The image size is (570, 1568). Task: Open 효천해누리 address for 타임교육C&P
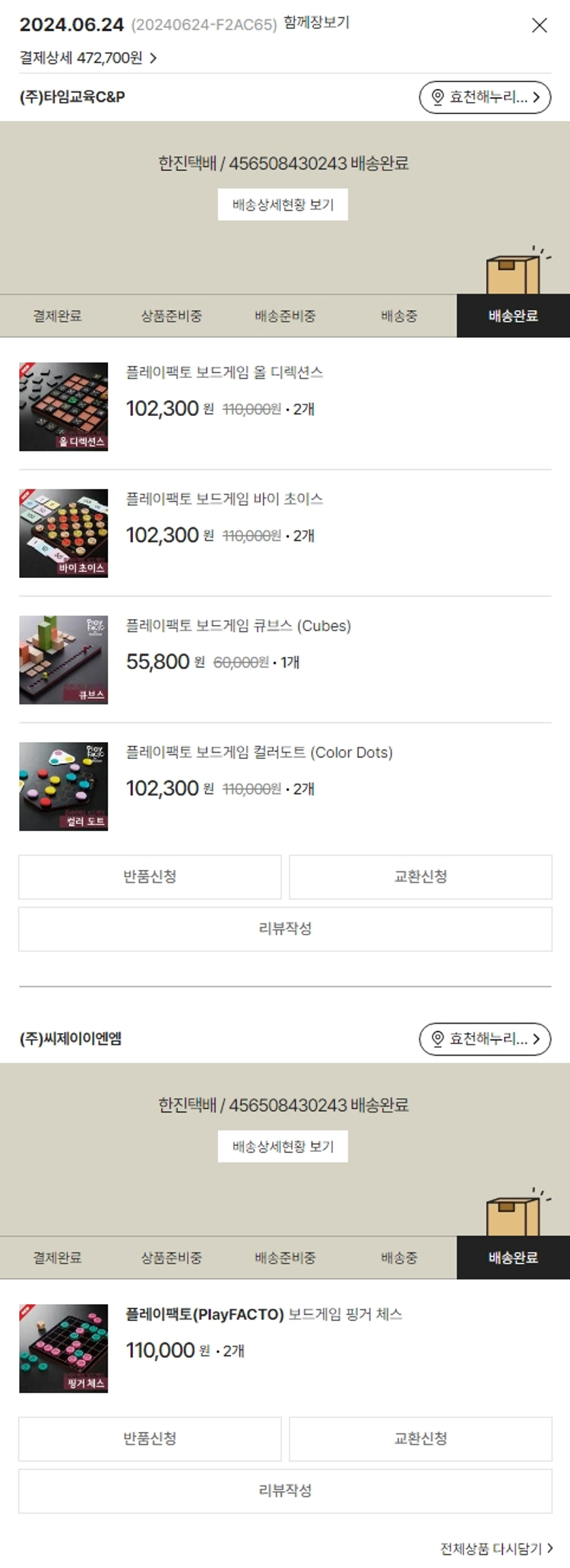(x=485, y=97)
